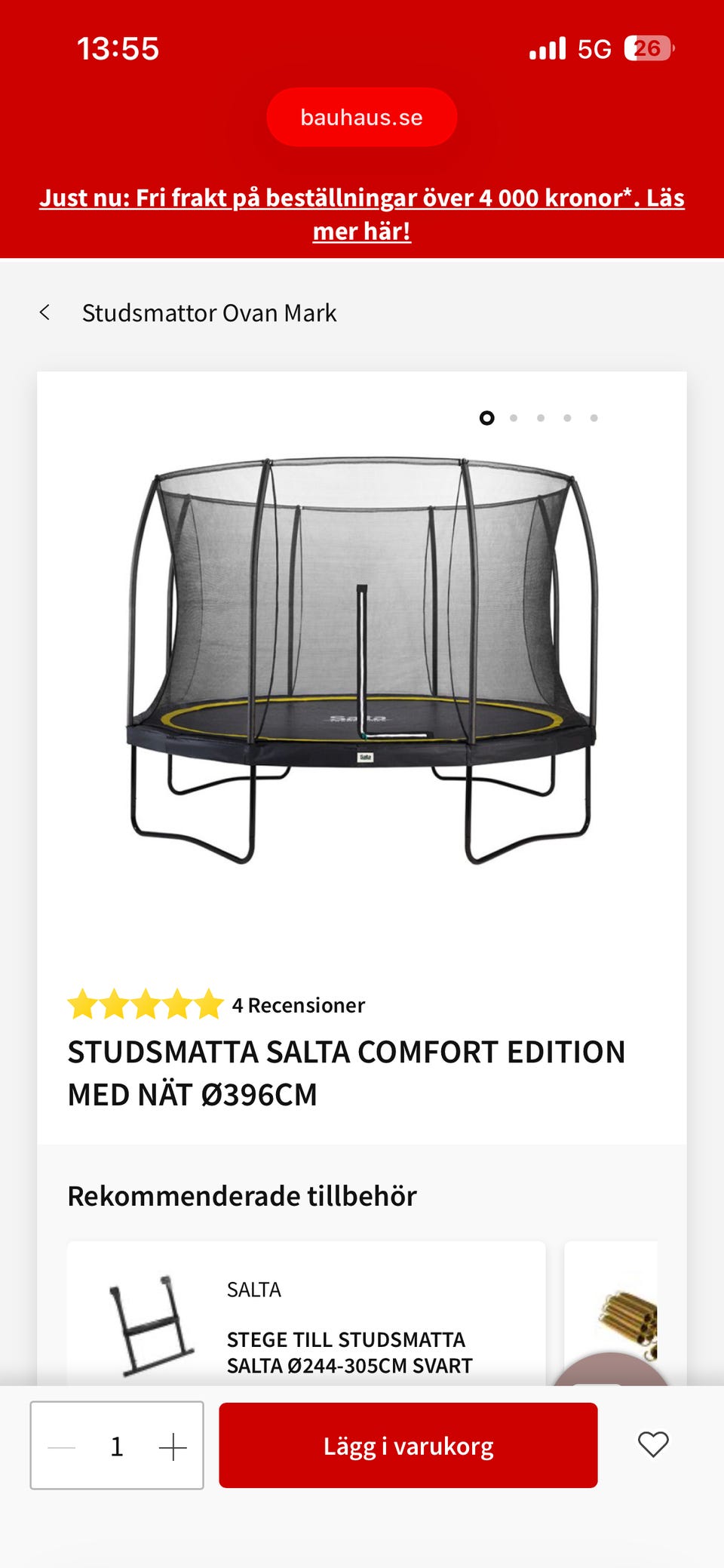
Task: Save the trampoline to favorites heart
Action: click(653, 1444)
